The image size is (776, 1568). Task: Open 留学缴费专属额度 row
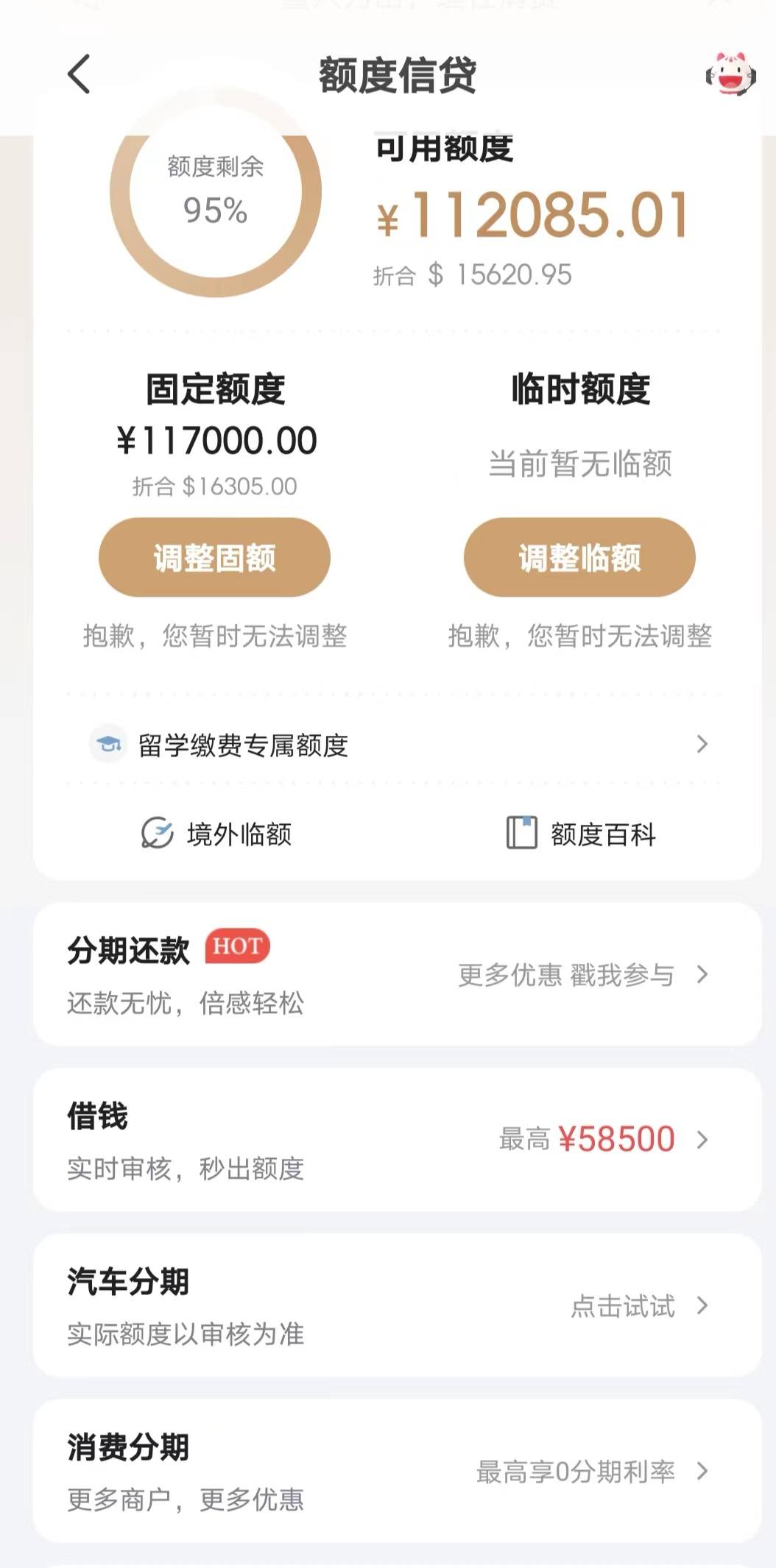pyautogui.click(x=398, y=745)
